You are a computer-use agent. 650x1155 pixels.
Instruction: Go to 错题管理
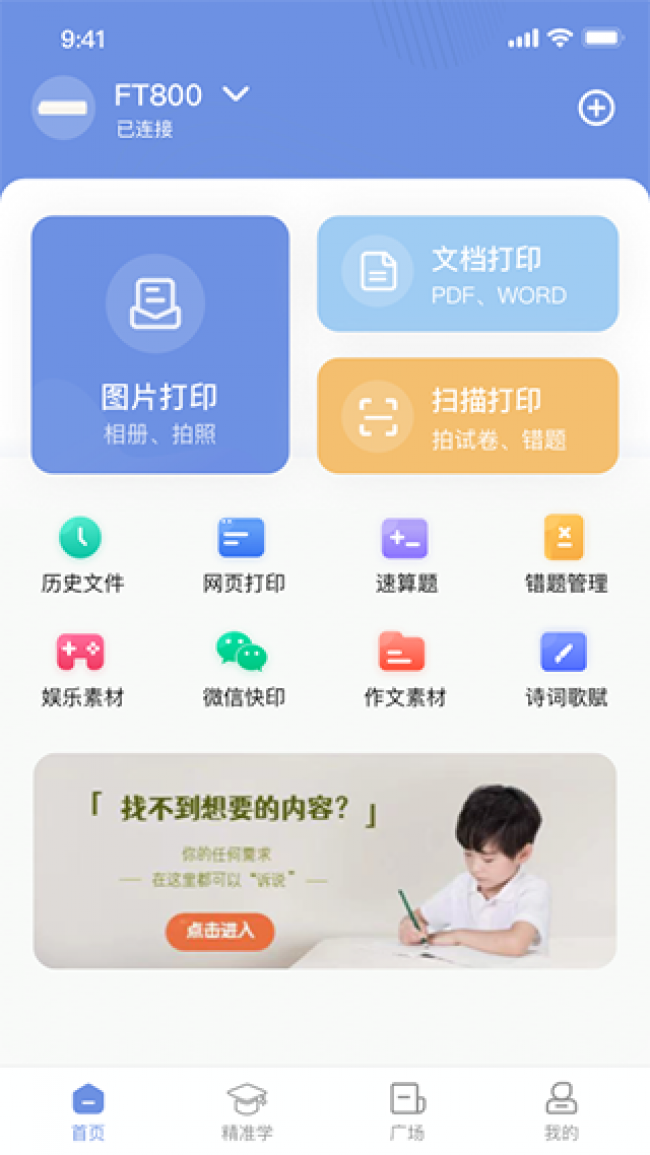click(565, 555)
